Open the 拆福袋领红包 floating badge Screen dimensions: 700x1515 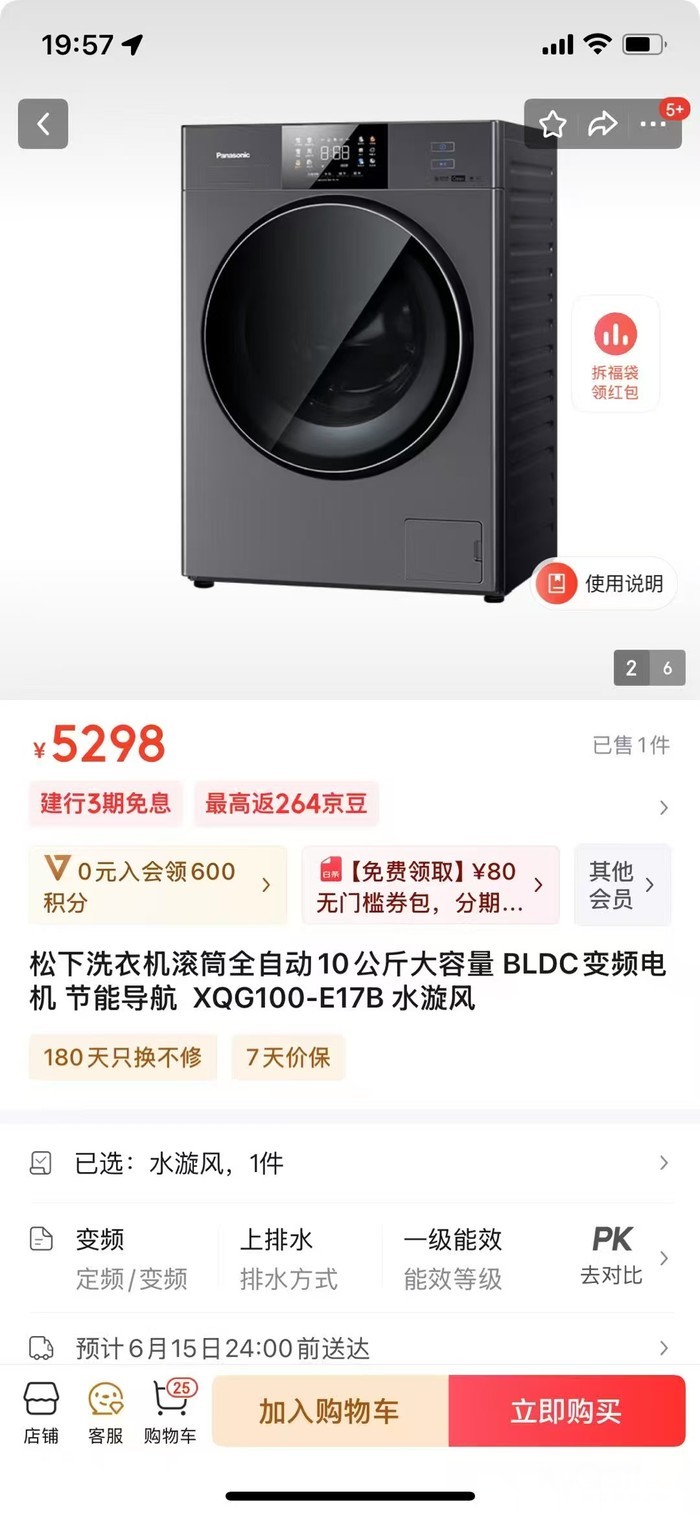[615, 353]
